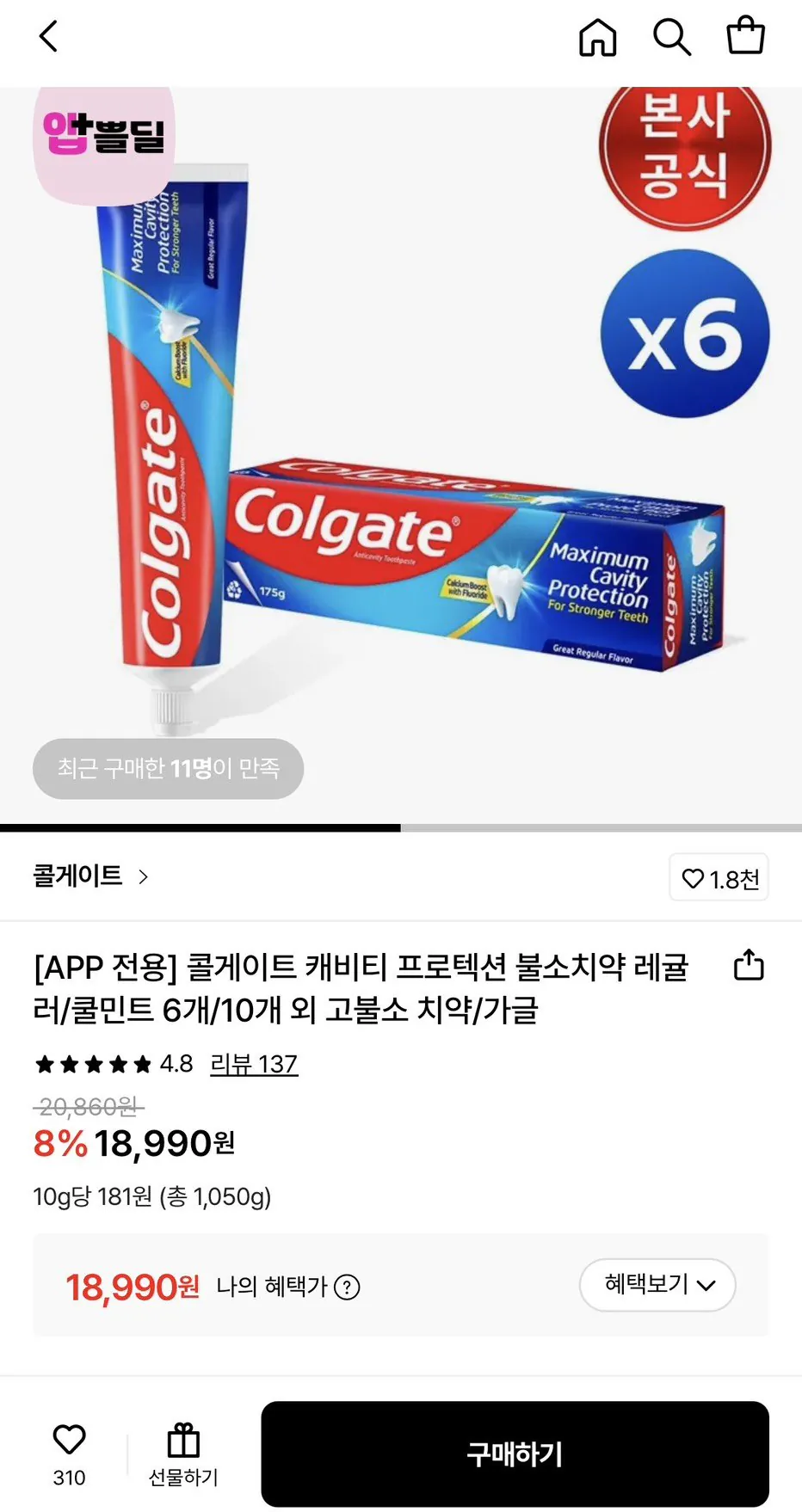Screen dimensions: 802x1512
Task: Open search from the top toolbar
Action: (672, 37)
